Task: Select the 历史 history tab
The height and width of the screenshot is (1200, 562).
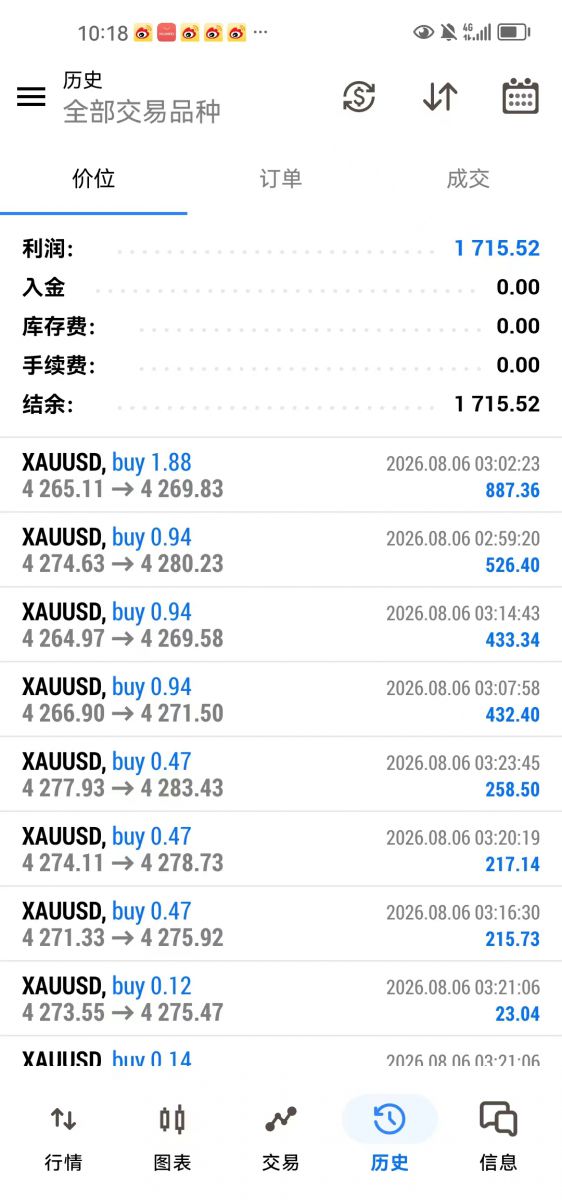Action: pyautogui.click(x=389, y=1137)
